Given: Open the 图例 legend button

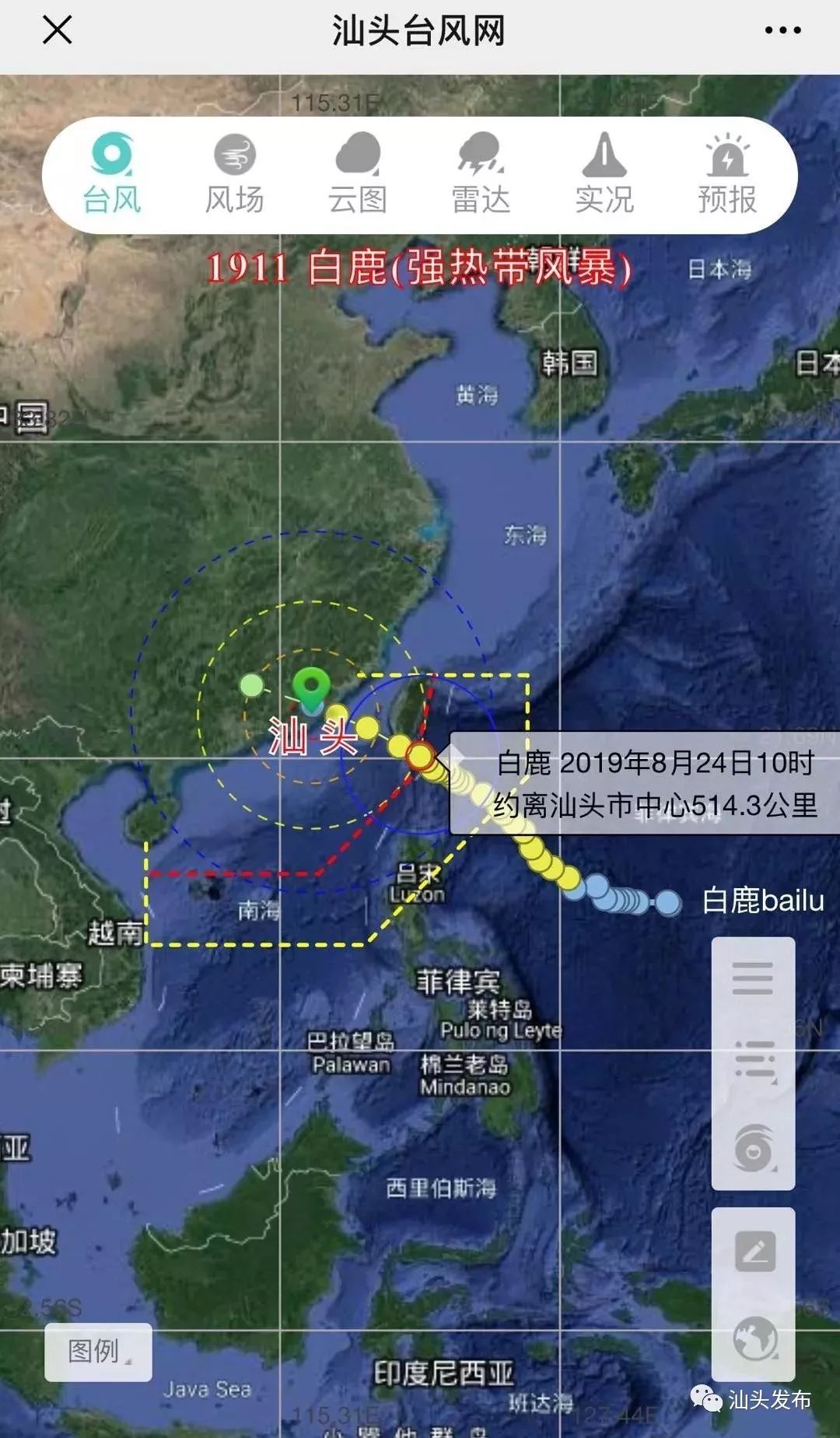Looking at the screenshot, I should 98,1352.
